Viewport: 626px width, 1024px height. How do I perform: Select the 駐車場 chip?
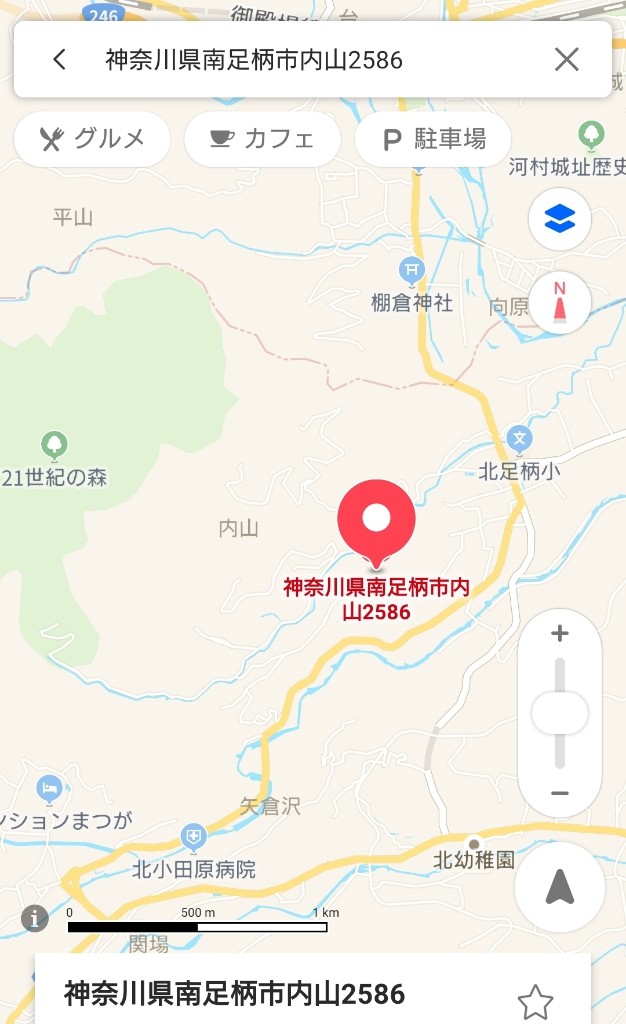point(433,139)
